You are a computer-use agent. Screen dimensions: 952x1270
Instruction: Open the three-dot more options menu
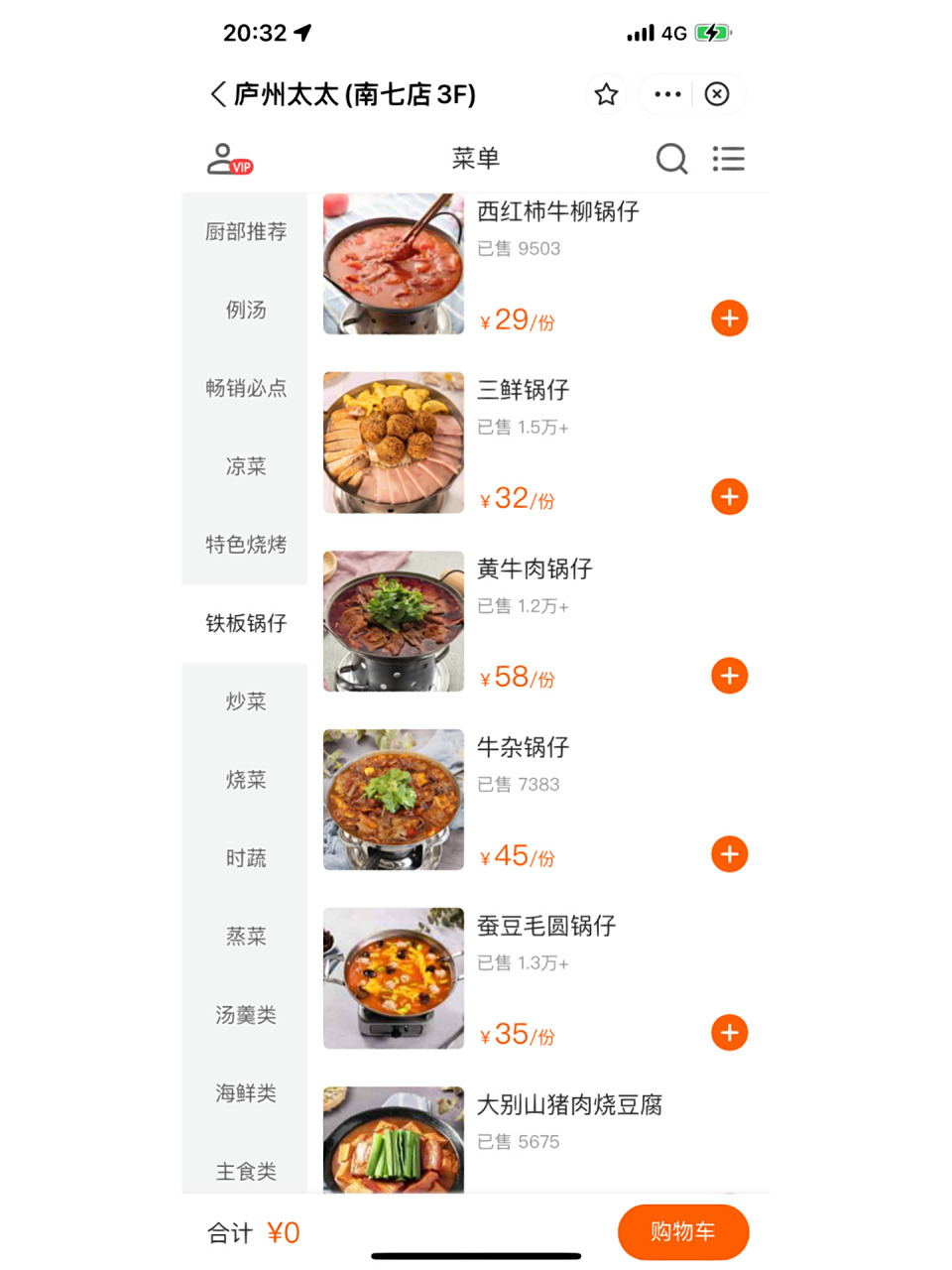(667, 94)
